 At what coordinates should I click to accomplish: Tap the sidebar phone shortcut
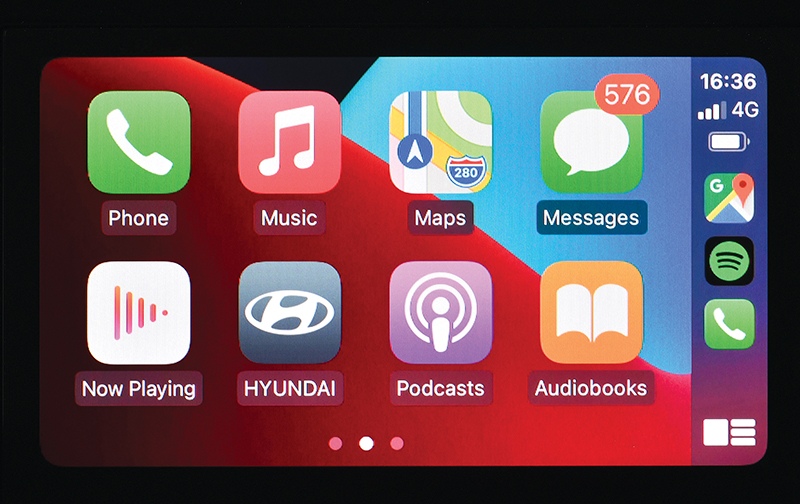tap(729, 324)
